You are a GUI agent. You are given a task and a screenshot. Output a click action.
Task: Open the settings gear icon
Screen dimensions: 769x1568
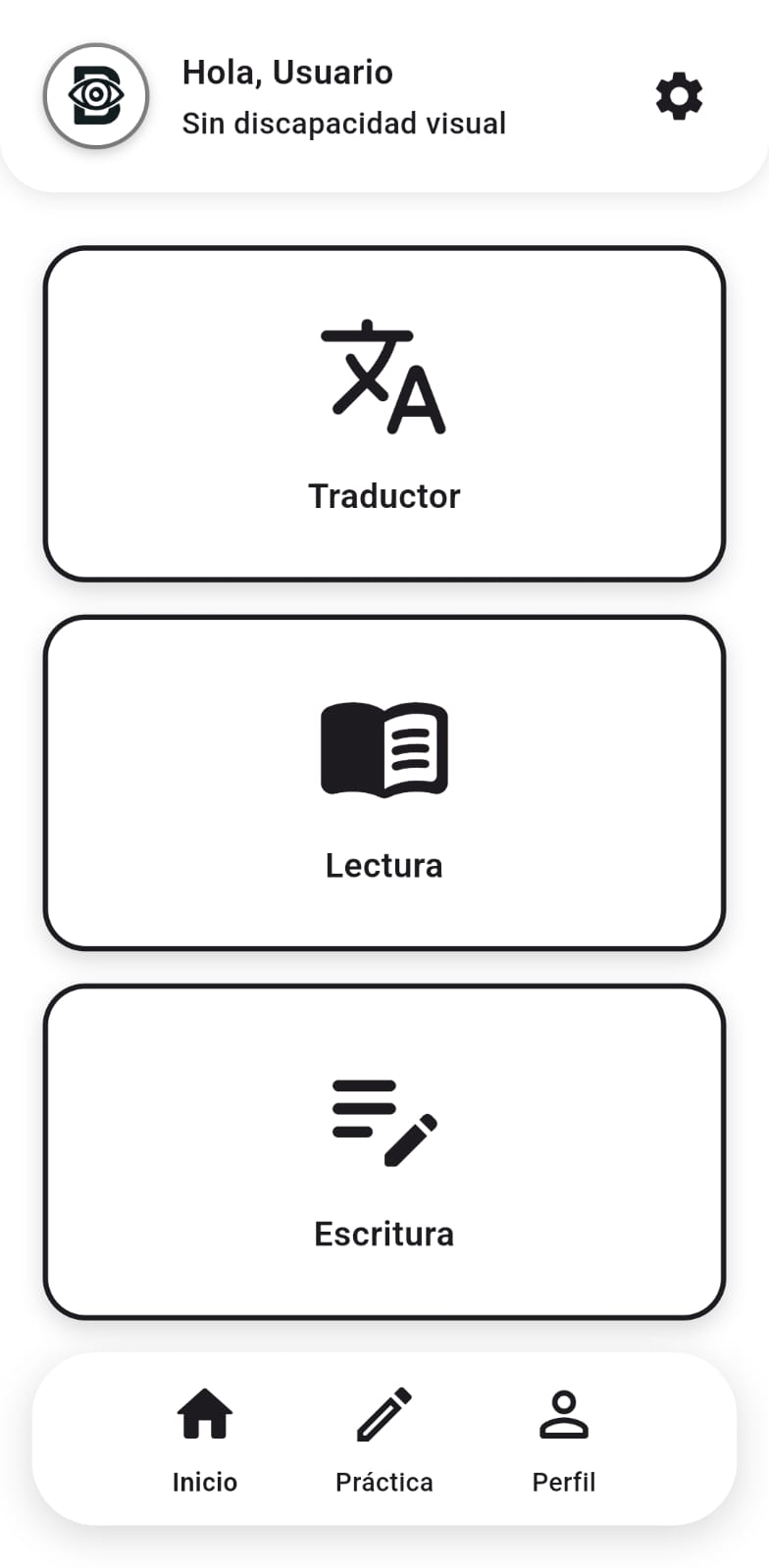coord(679,97)
